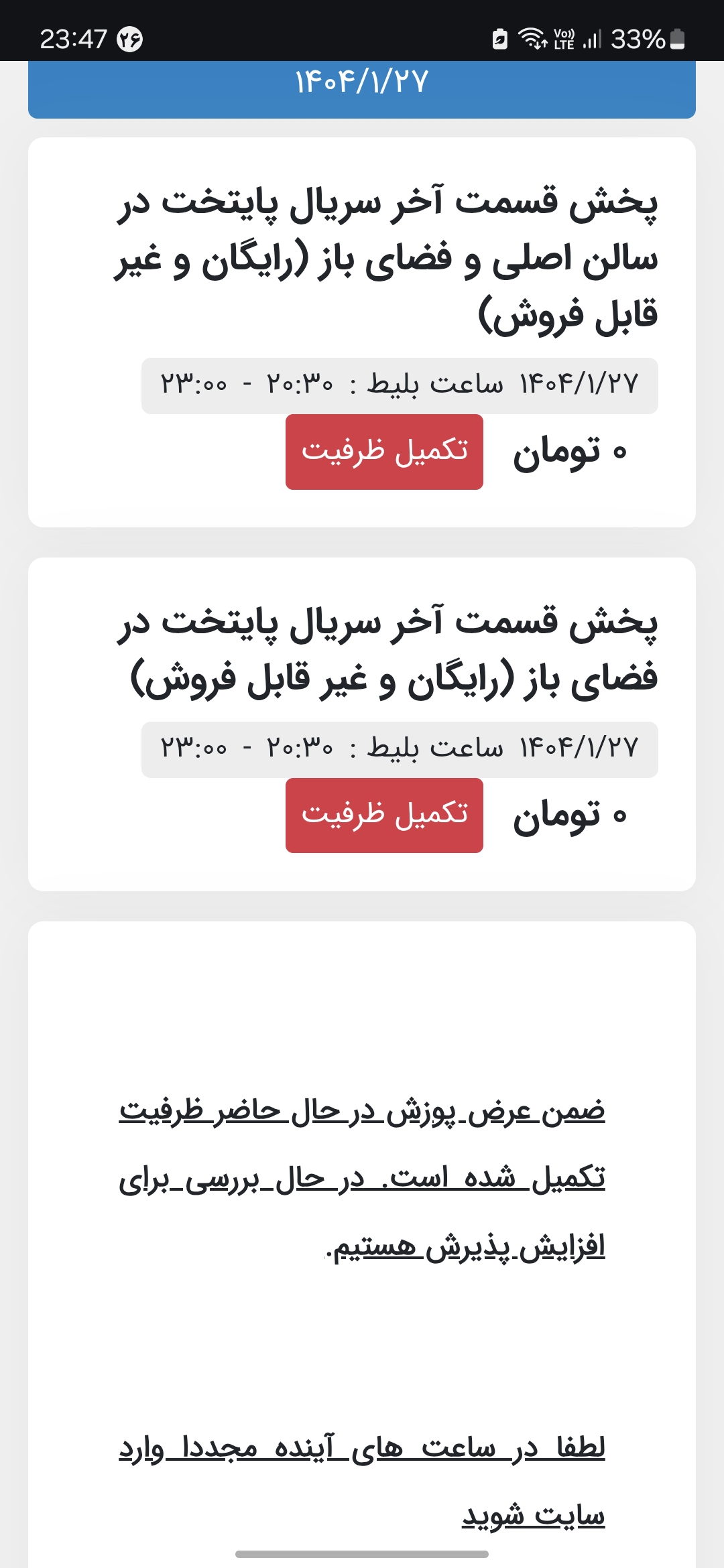
Task: Tap تکمیل ظرفیت for the سالن اصلی و فضای باز screening
Action: (x=384, y=452)
